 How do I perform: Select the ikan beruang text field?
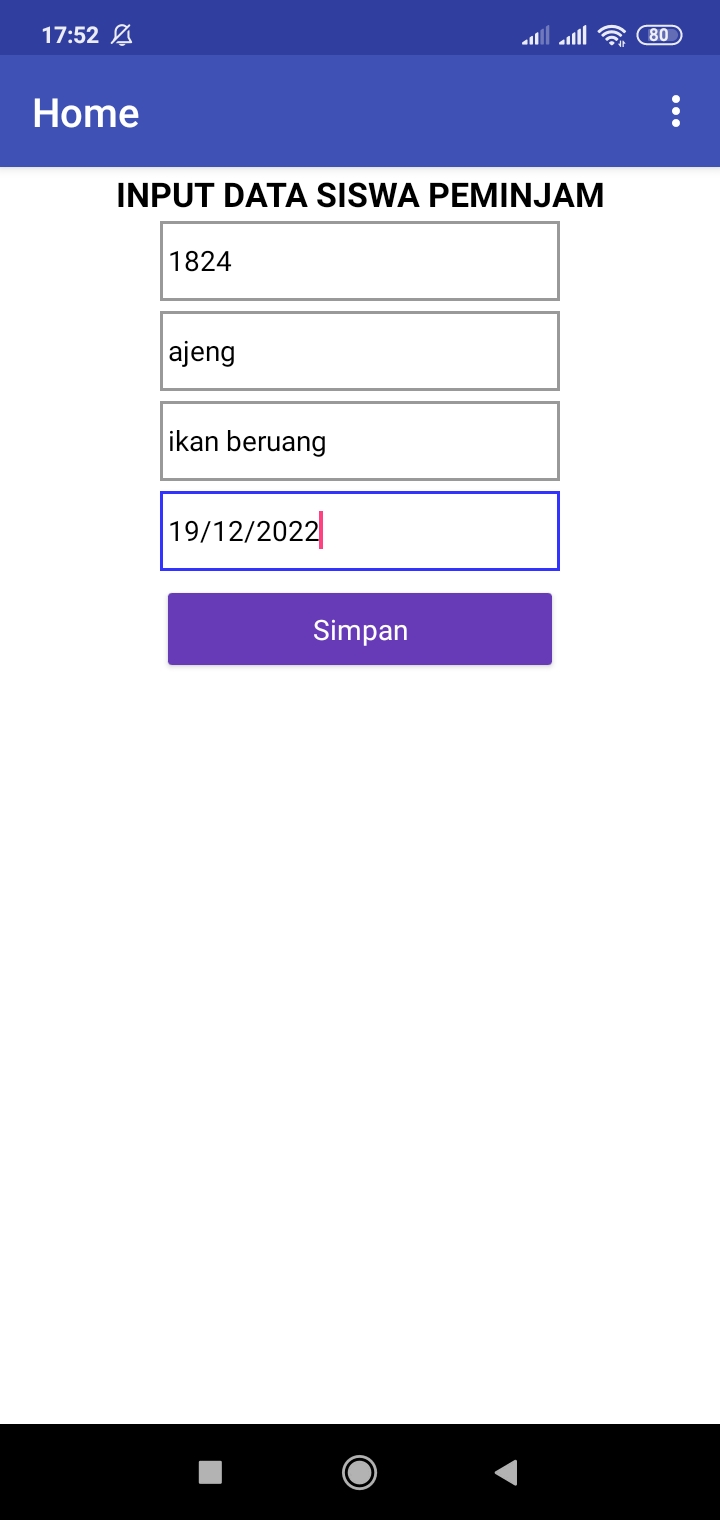pyautogui.click(x=360, y=441)
